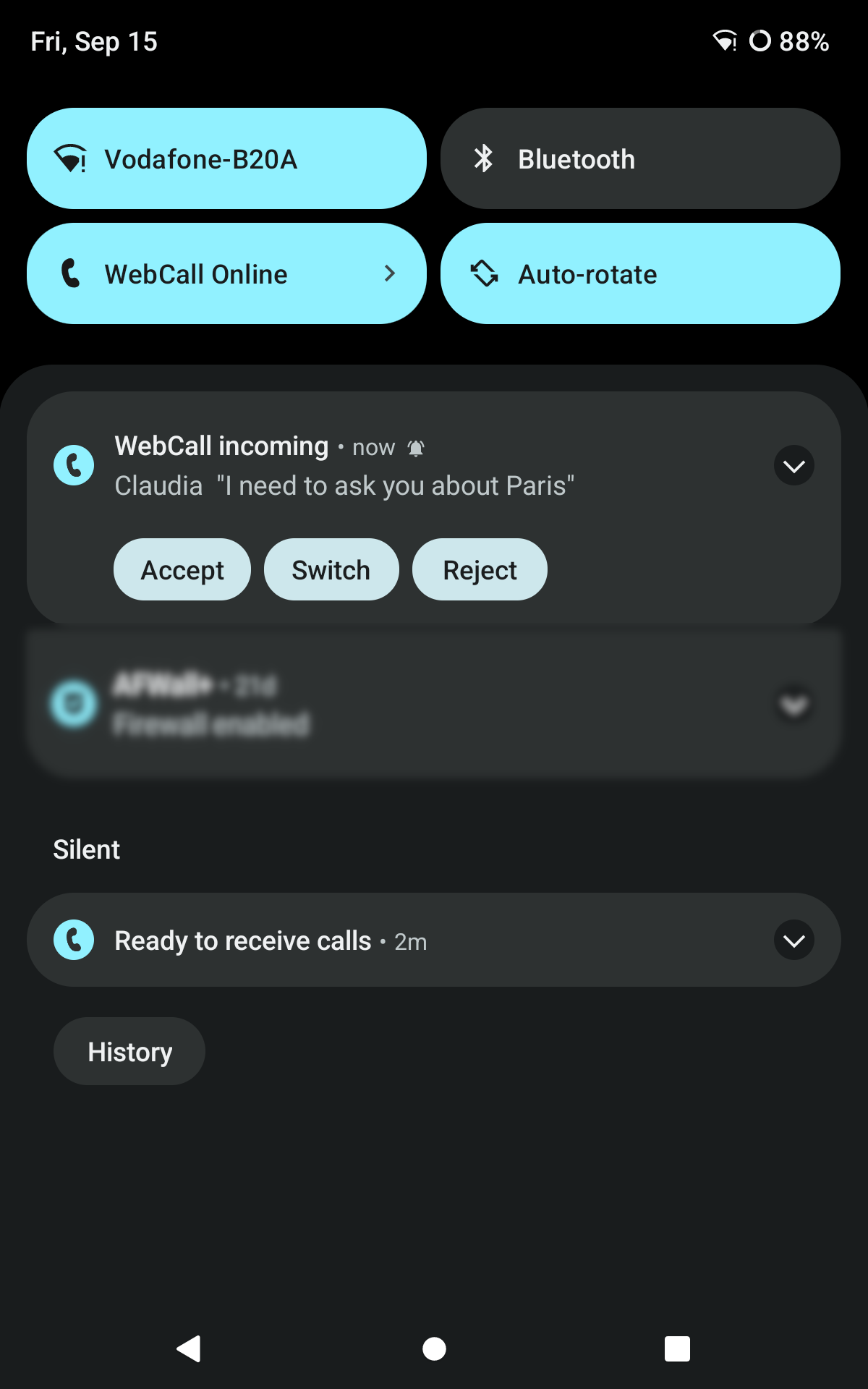Tap Switch on the WebCall notification

tap(331, 569)
